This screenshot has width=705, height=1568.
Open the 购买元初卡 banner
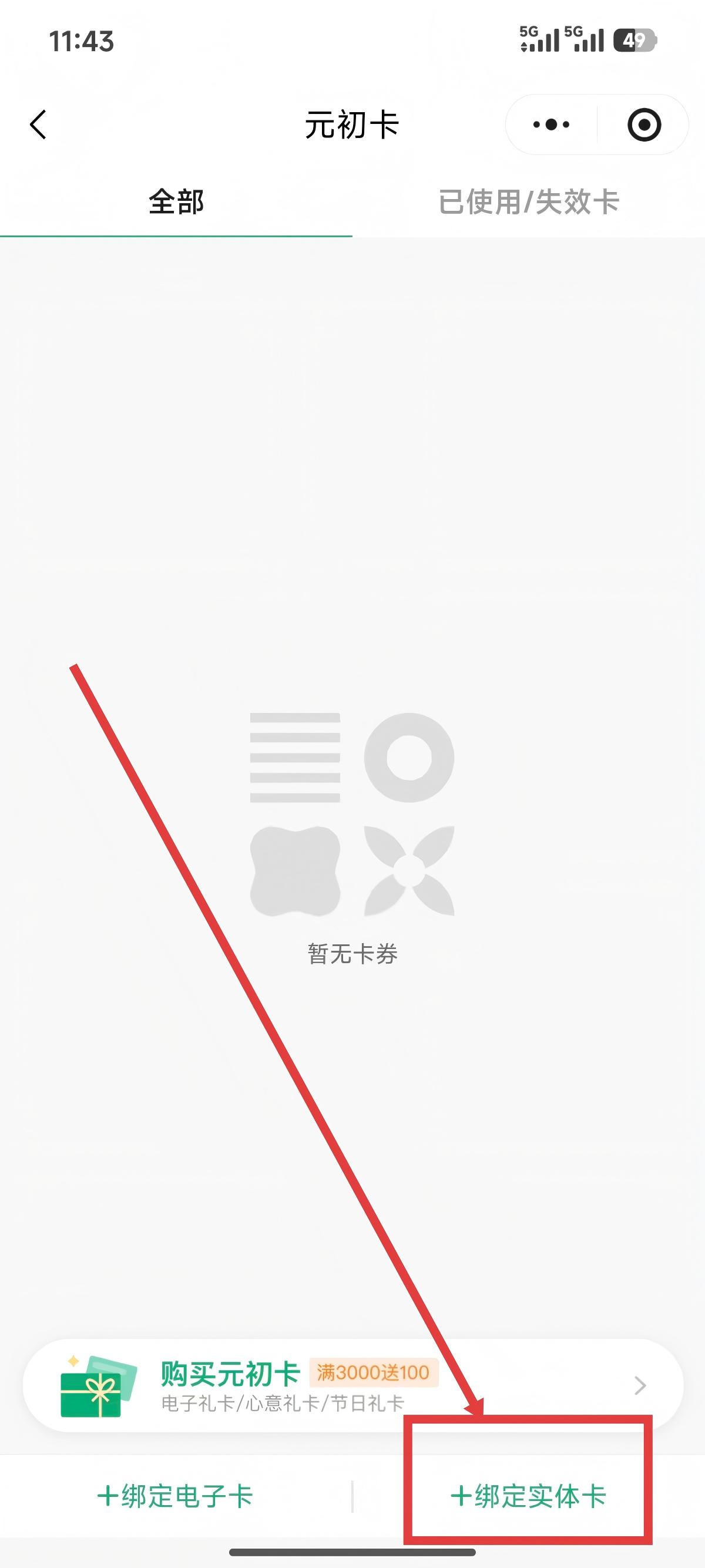point(352,1386)
